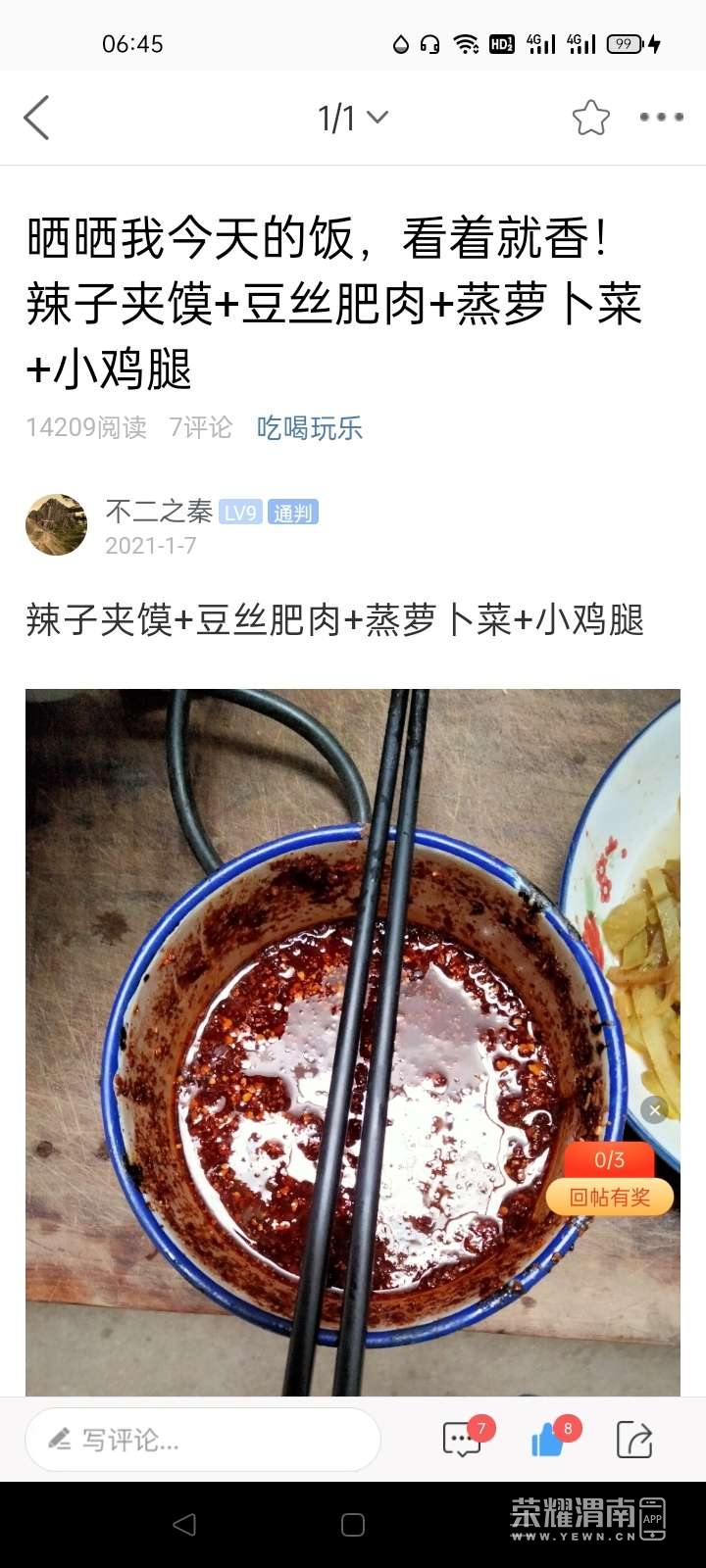Share this post
This screenshot has height=1568, width=706.
pos(634,1440)
